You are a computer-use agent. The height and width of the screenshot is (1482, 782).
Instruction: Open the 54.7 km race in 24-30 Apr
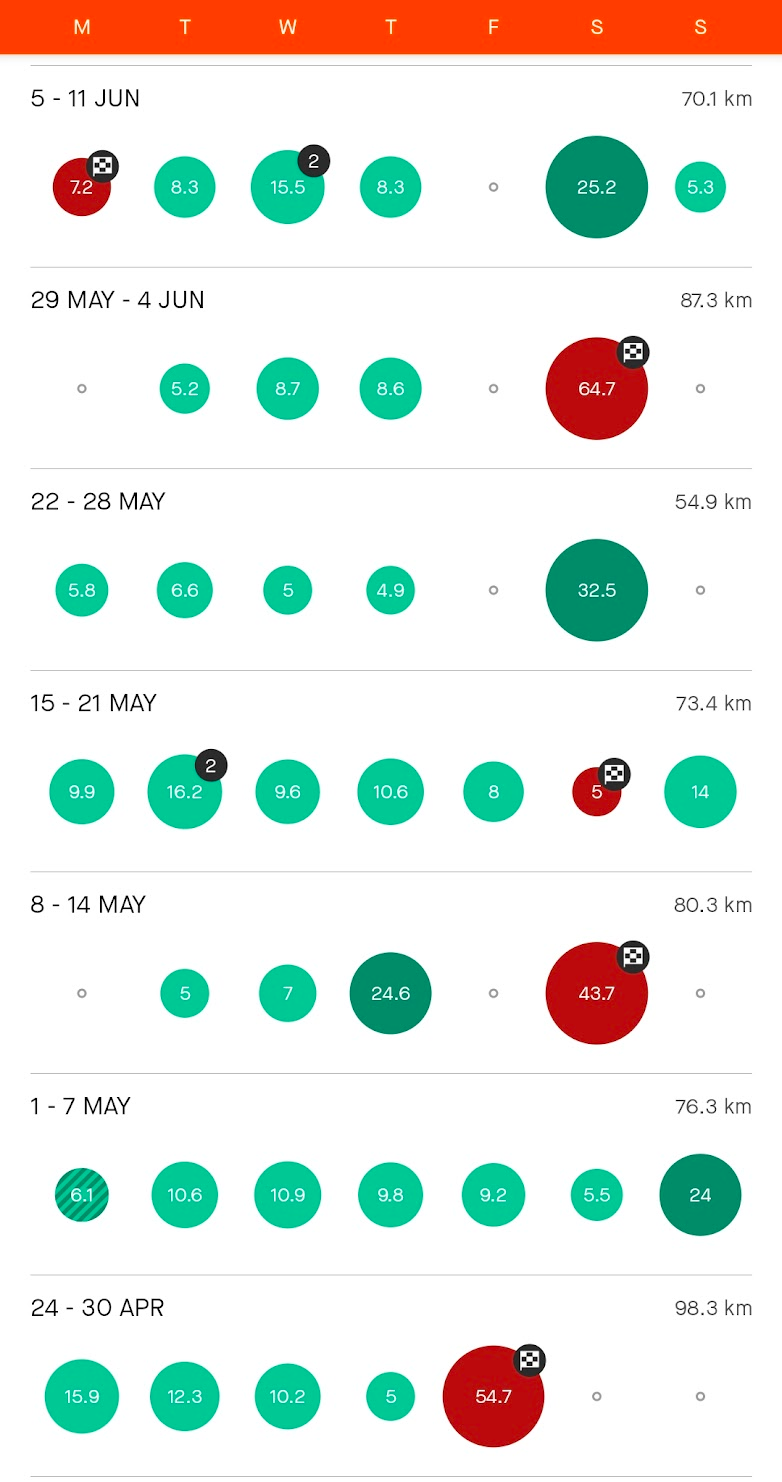tap(493, 1396)
